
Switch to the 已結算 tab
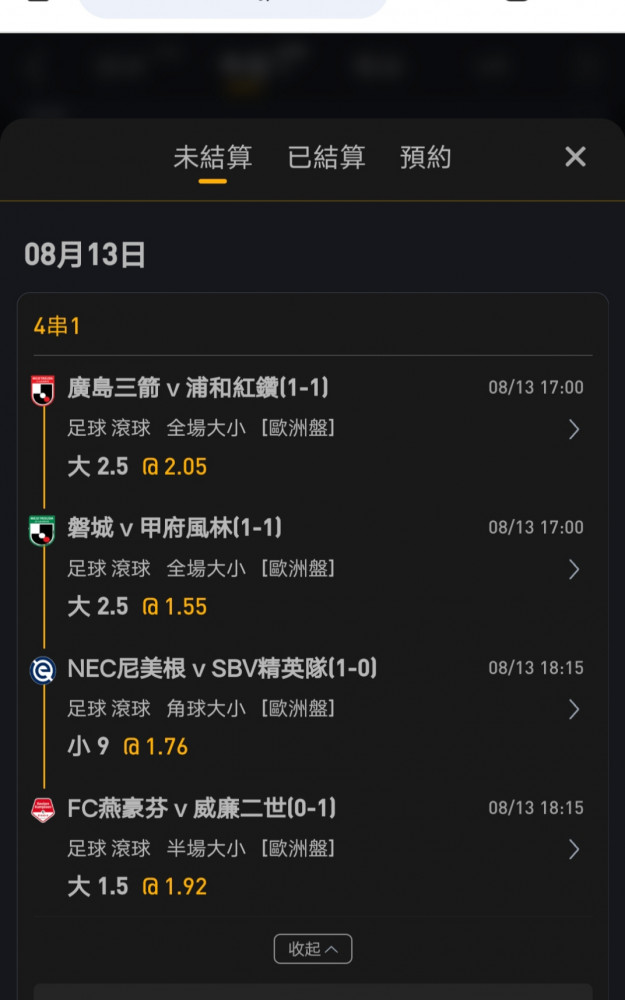tap(326, 157)
